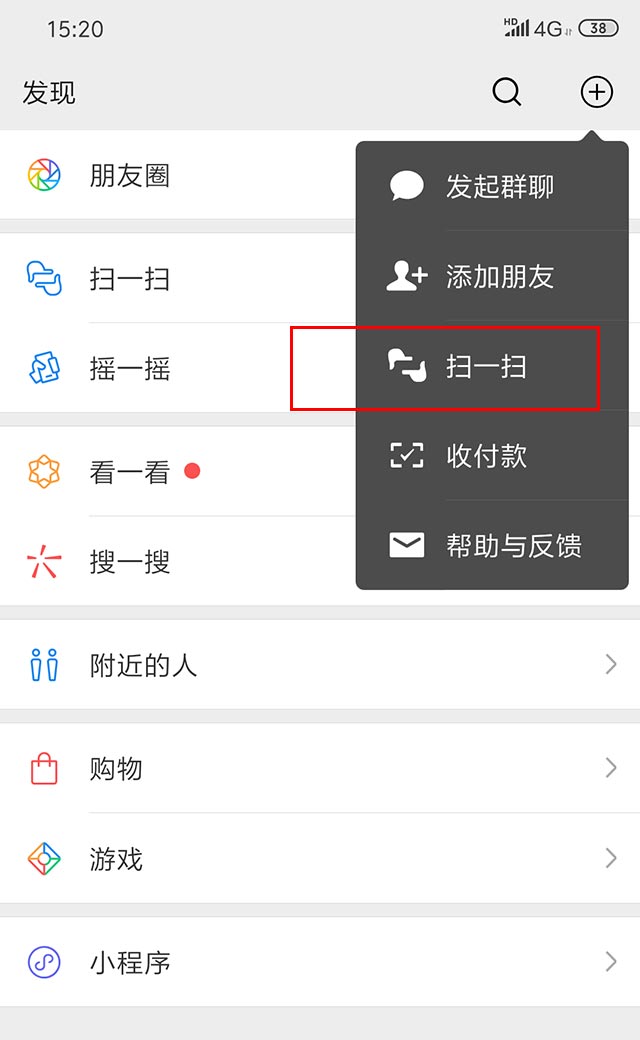Select 扫一扫 in the dark popup menu
Screen dimensions: 640x1040
pos(492,366)
